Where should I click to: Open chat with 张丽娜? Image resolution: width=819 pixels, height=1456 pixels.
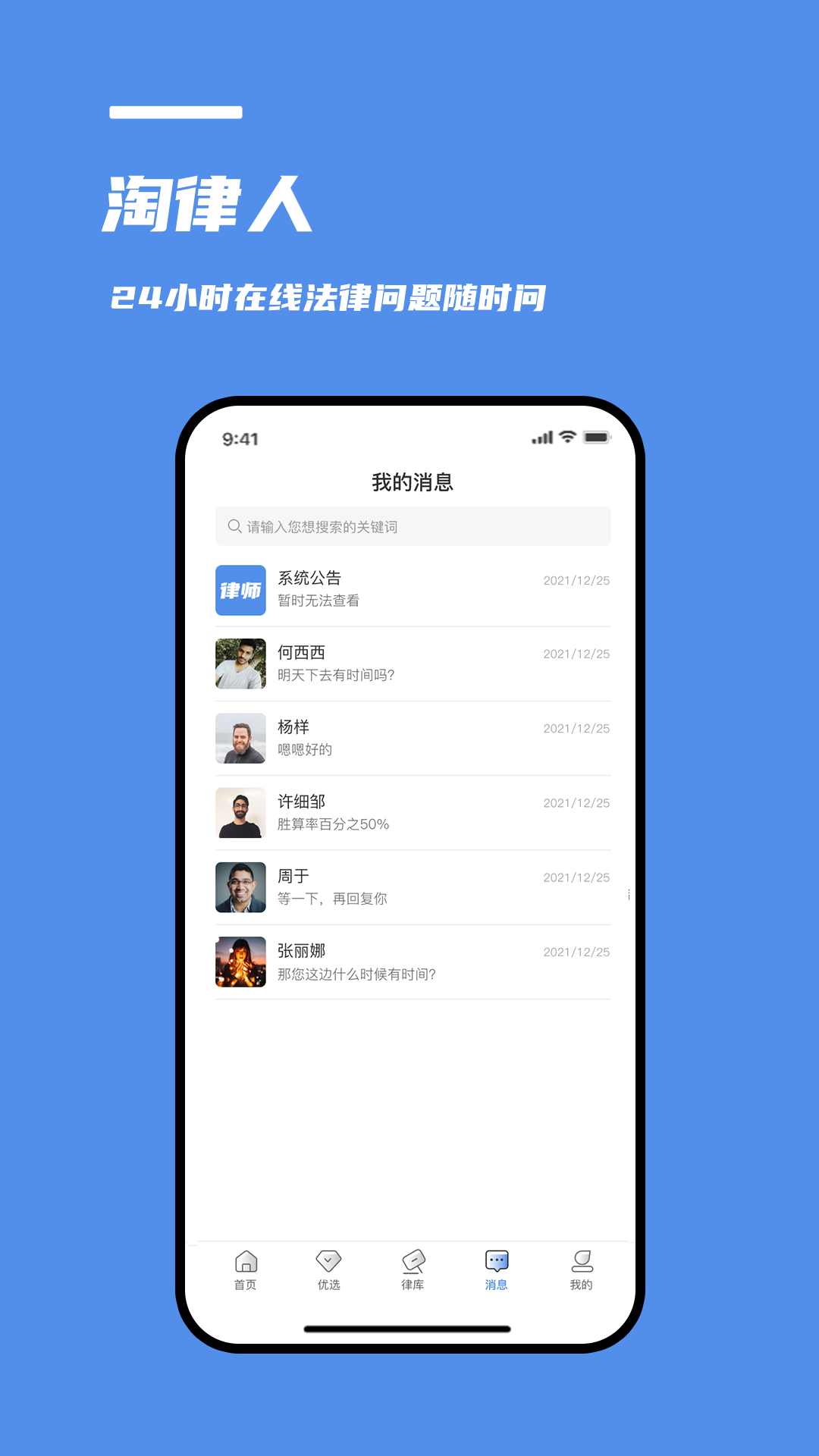coord(413,962)
